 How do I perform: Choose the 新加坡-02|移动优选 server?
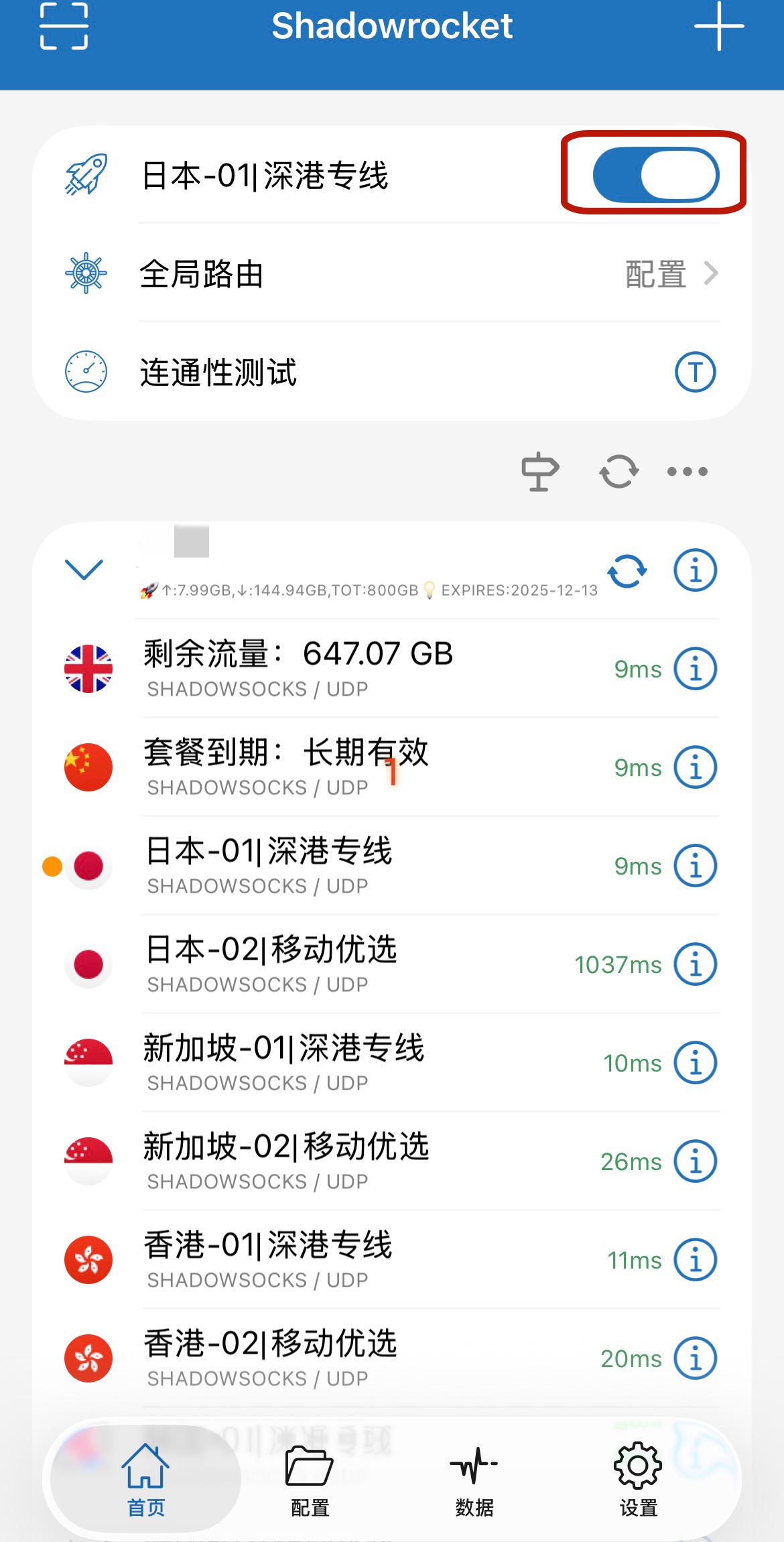[x=335, y=1161]
